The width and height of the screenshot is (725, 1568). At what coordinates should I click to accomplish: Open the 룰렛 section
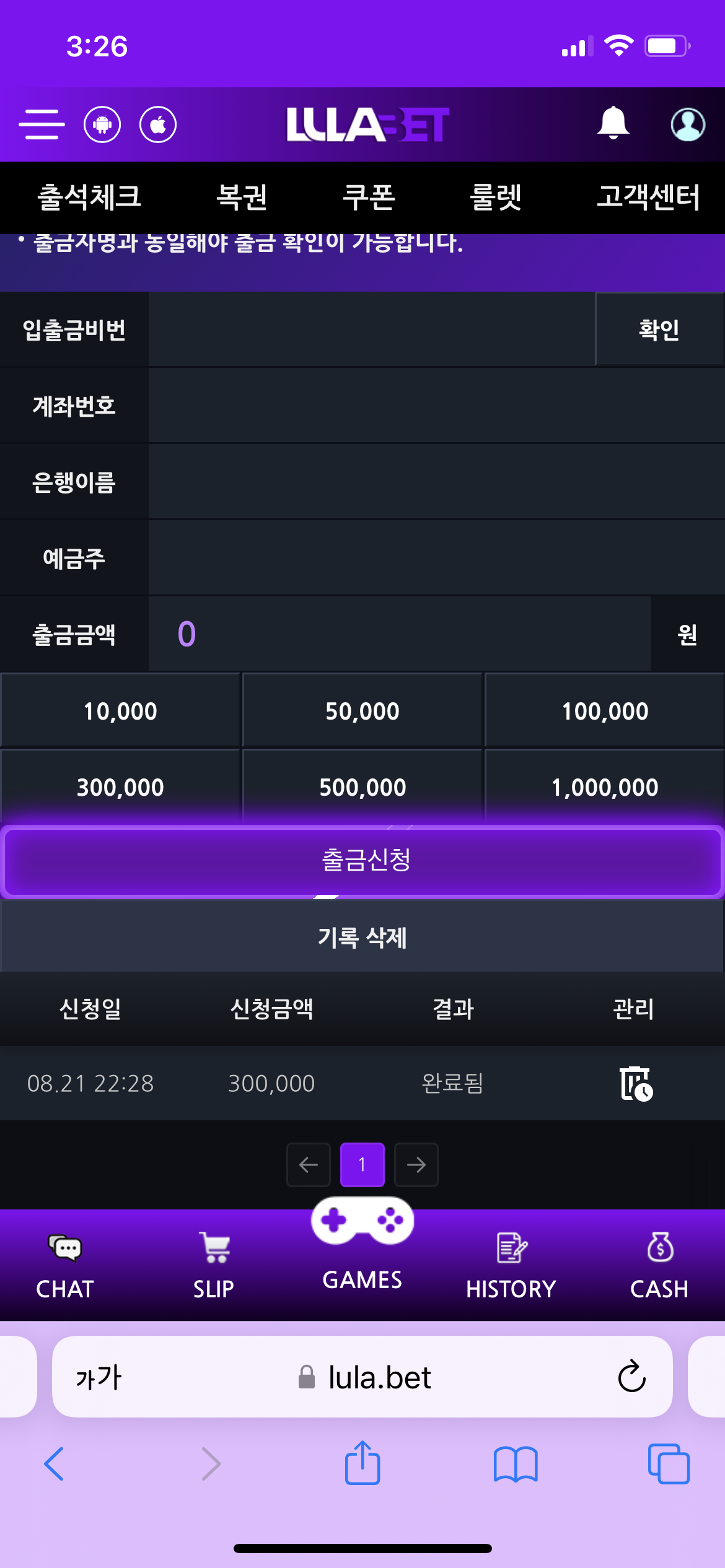495,198
